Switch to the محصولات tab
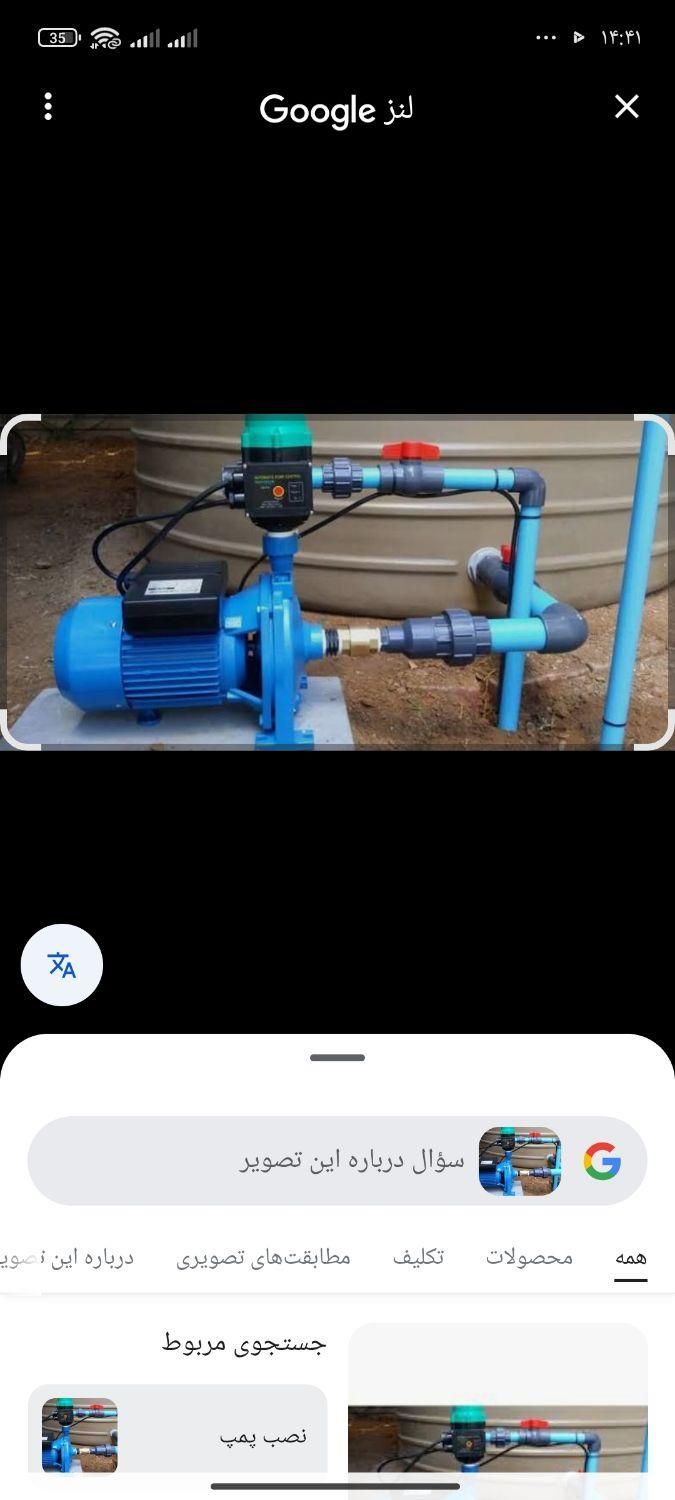Viewport: 675px width, 1500px height. pos(529,1257)
